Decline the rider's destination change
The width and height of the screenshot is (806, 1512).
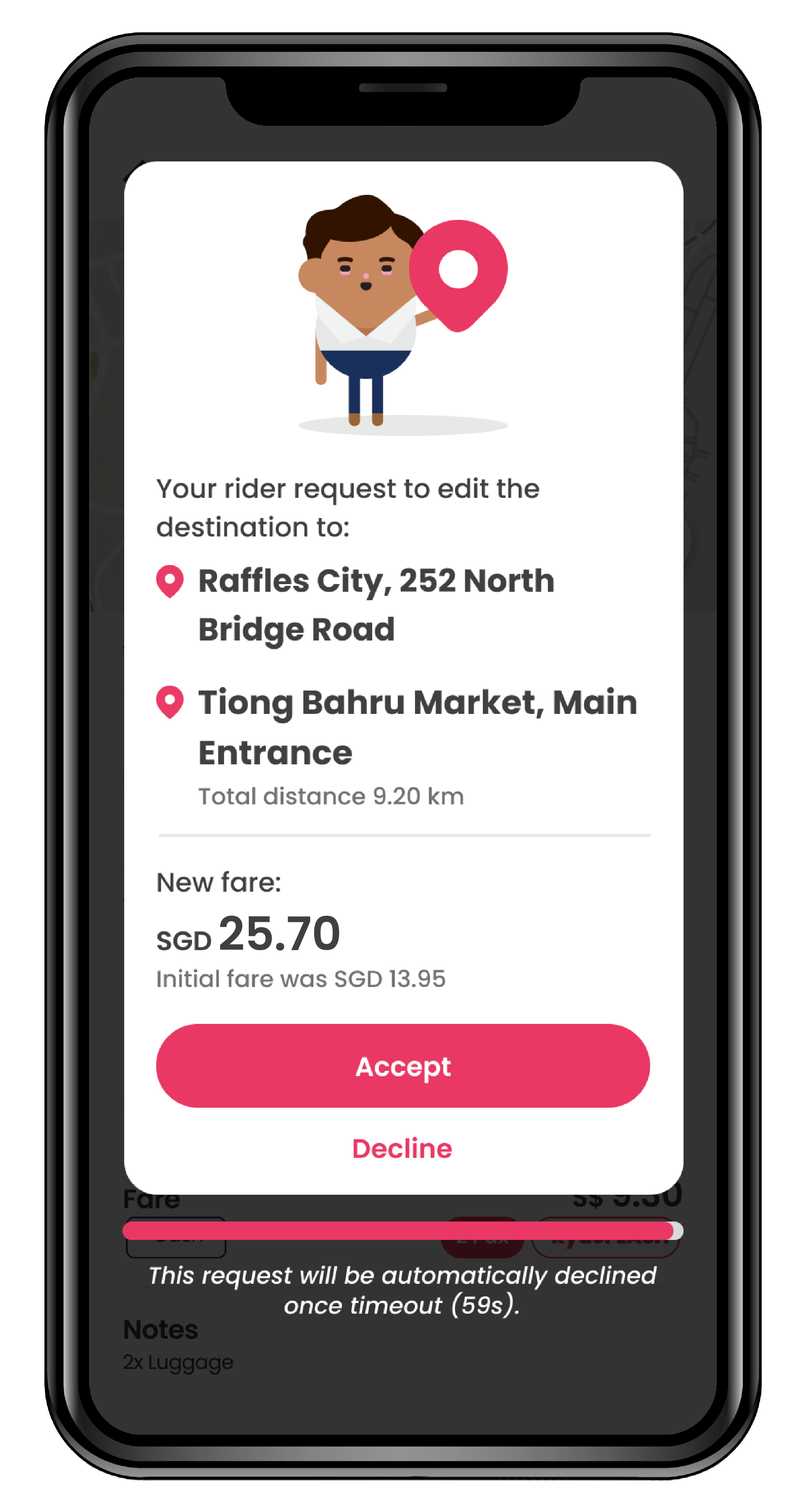(402, 1149)
